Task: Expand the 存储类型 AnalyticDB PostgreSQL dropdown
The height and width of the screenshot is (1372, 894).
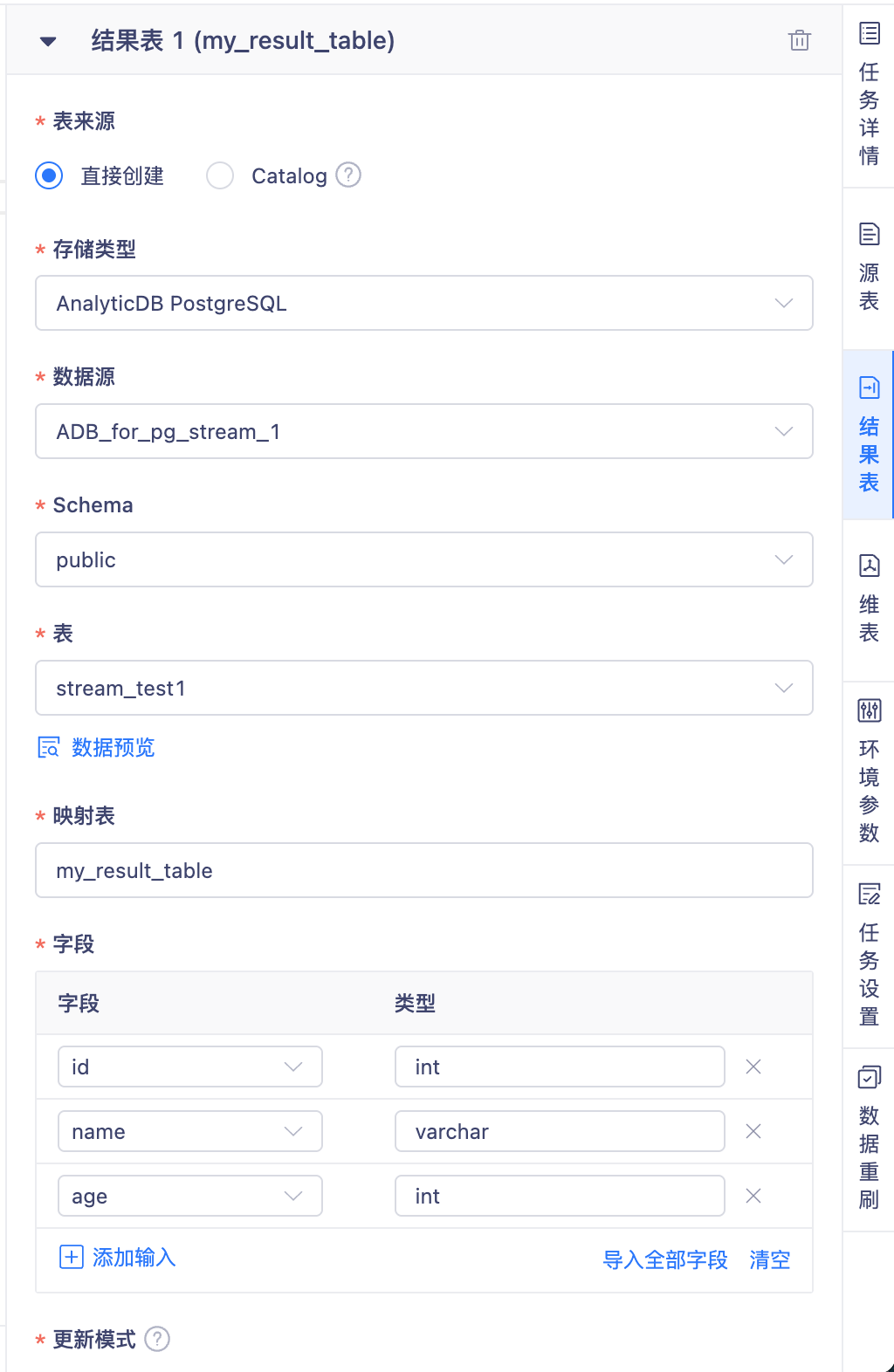Action: [x=423, y=303]
